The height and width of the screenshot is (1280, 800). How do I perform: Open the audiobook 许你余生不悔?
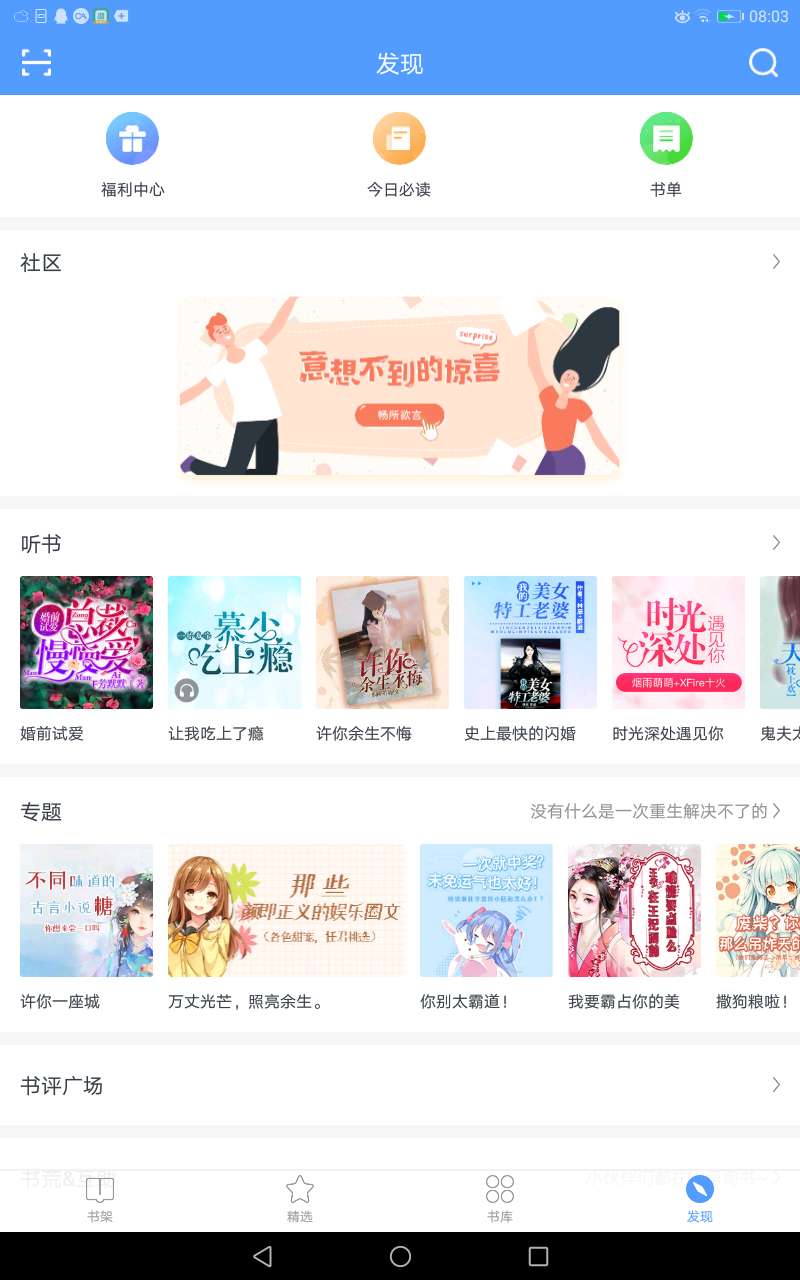pyautogui.click(x=382, y=659)
